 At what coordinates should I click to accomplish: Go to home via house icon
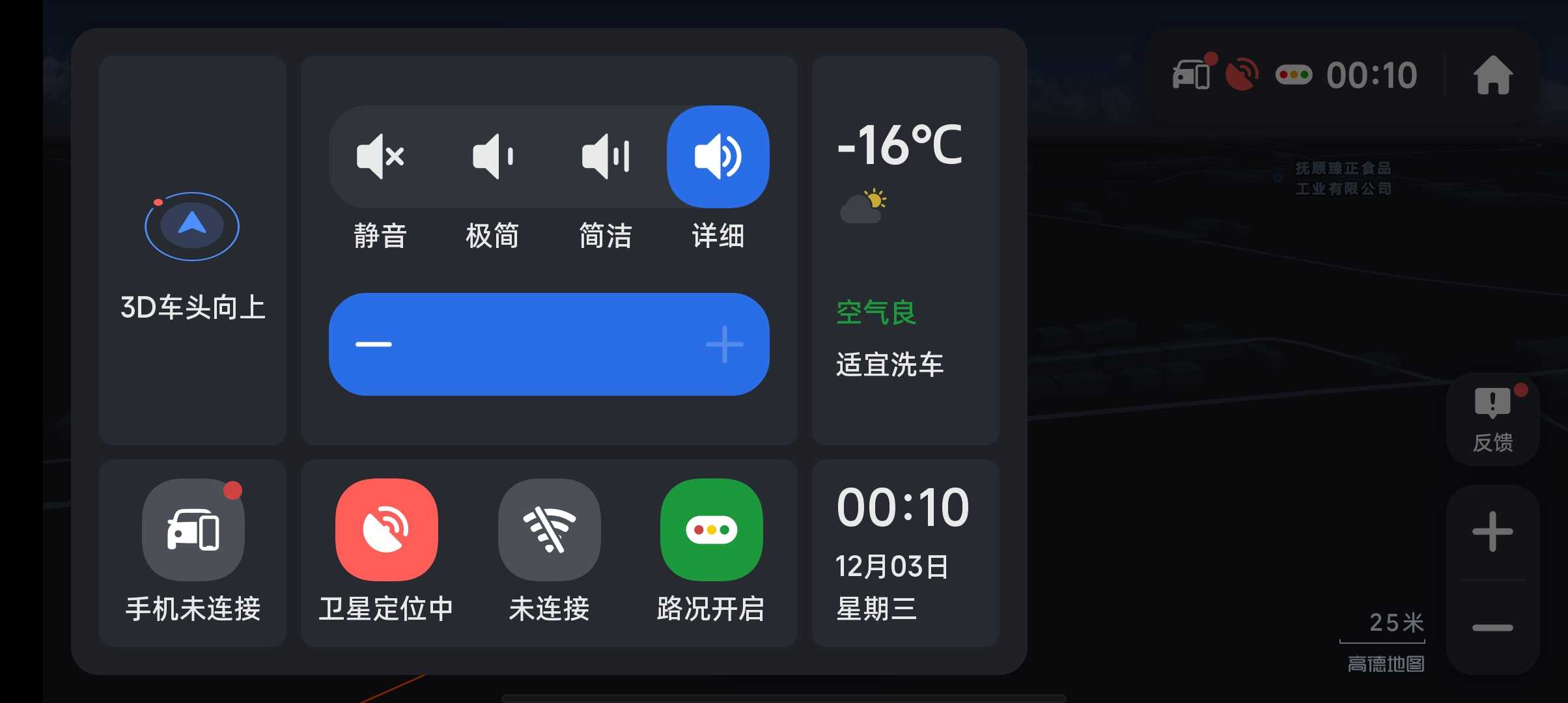pyautogui.click(x=1492, y=76)
